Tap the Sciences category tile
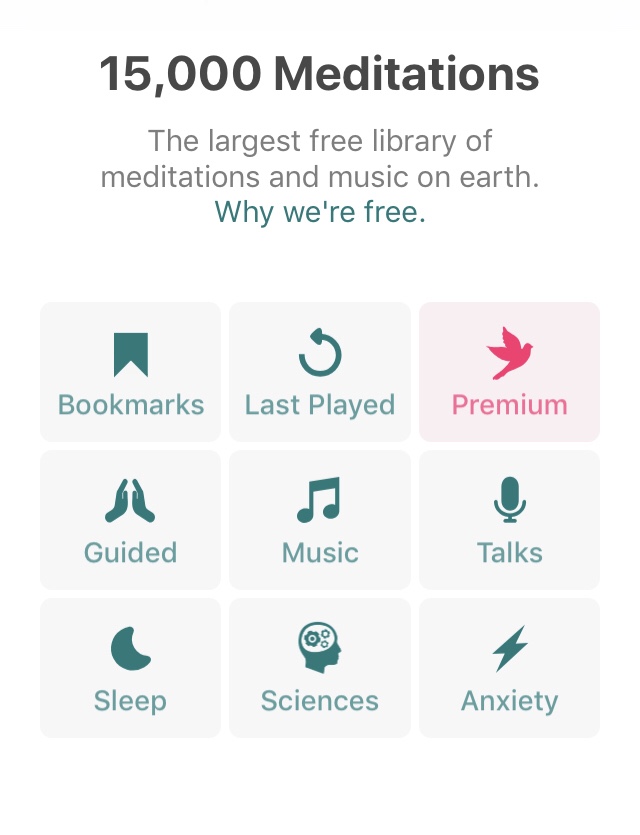Screen dimensions: 640x835 click(x=320, y=668)
